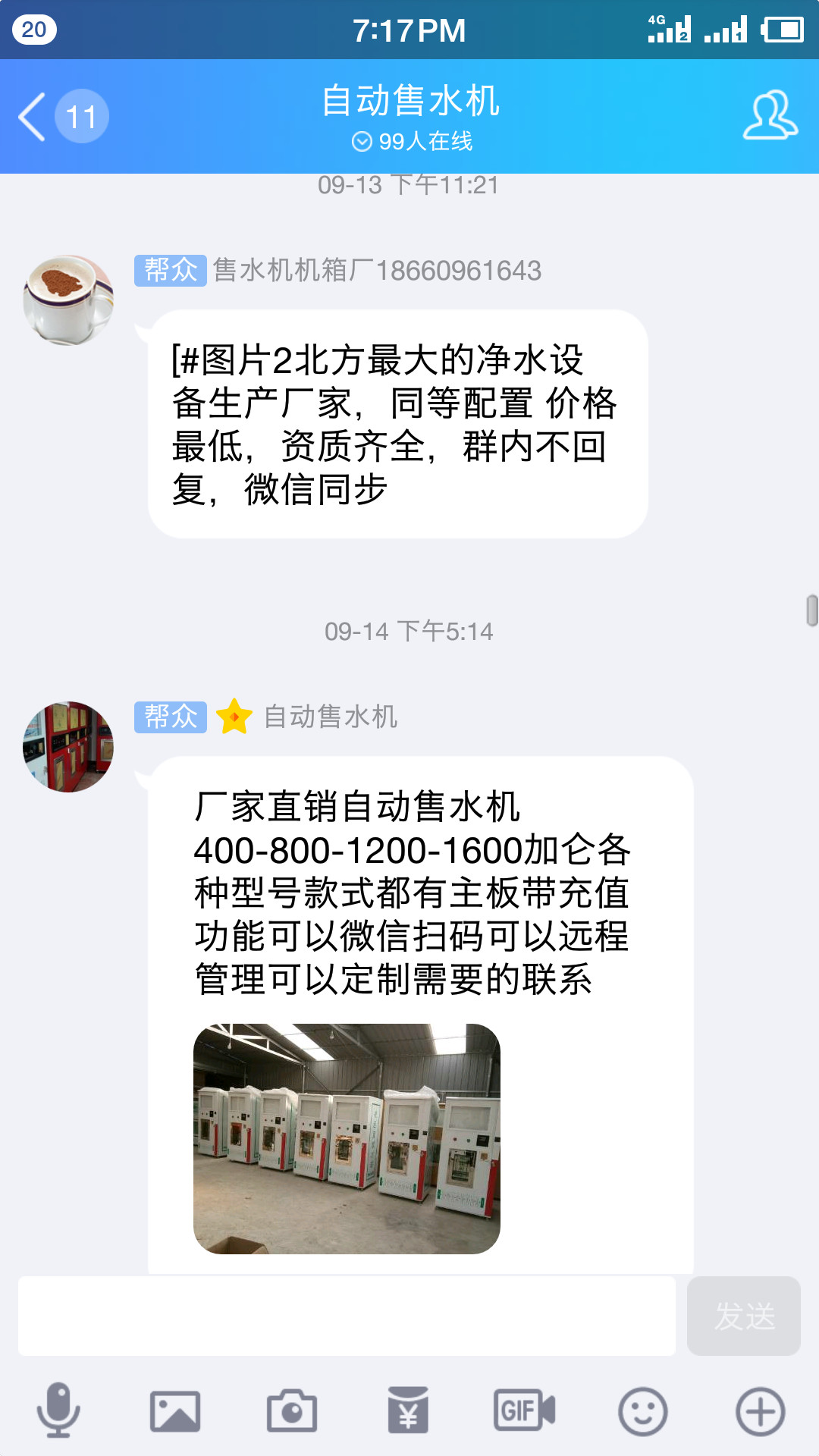Focus the message text field
The height and width of the screenshot is (1456, 819).
(347, 1316)
